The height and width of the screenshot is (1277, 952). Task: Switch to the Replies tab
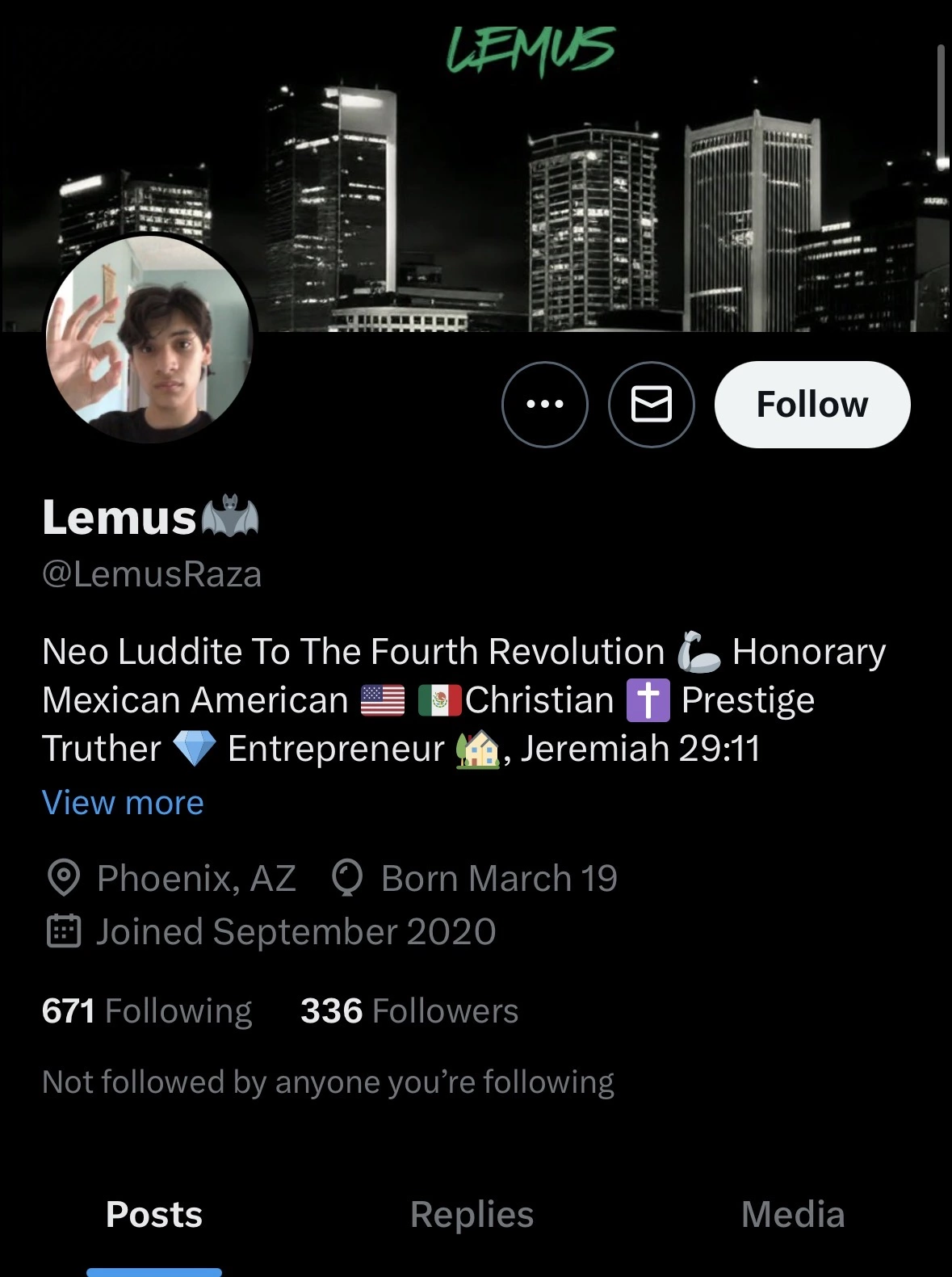pyautogui.click(x=472, y=1215)
